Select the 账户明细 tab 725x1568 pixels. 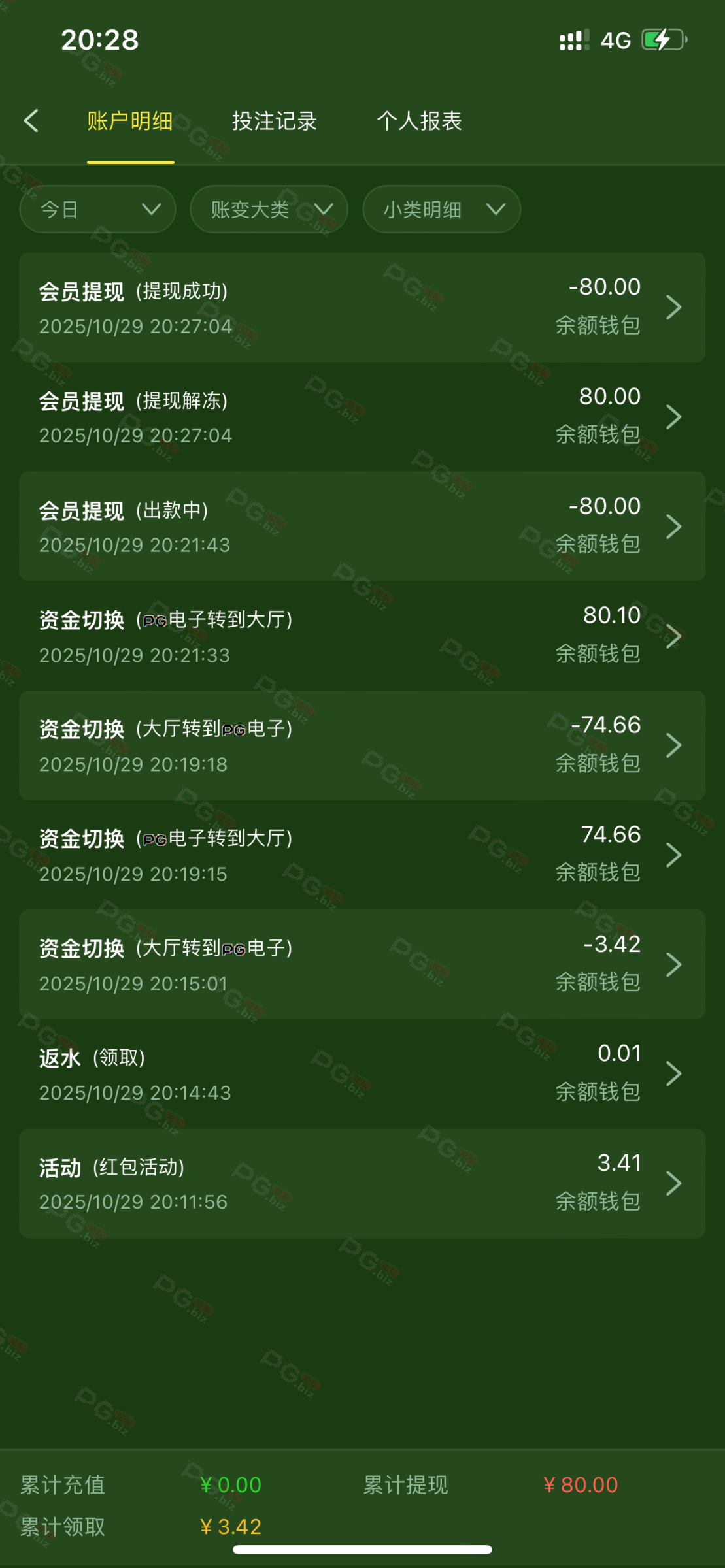[130, 121]
